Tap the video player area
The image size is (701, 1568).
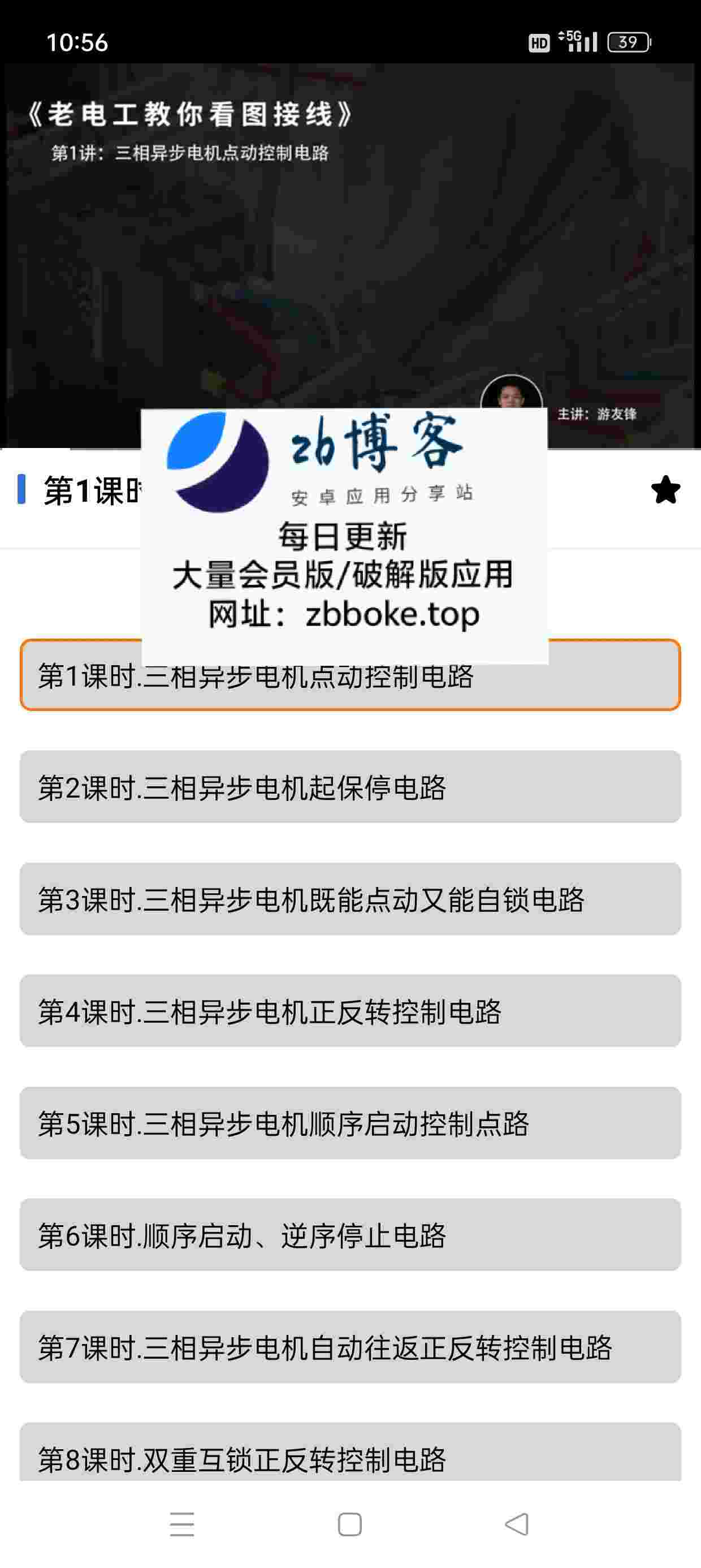tap(350, 243)
